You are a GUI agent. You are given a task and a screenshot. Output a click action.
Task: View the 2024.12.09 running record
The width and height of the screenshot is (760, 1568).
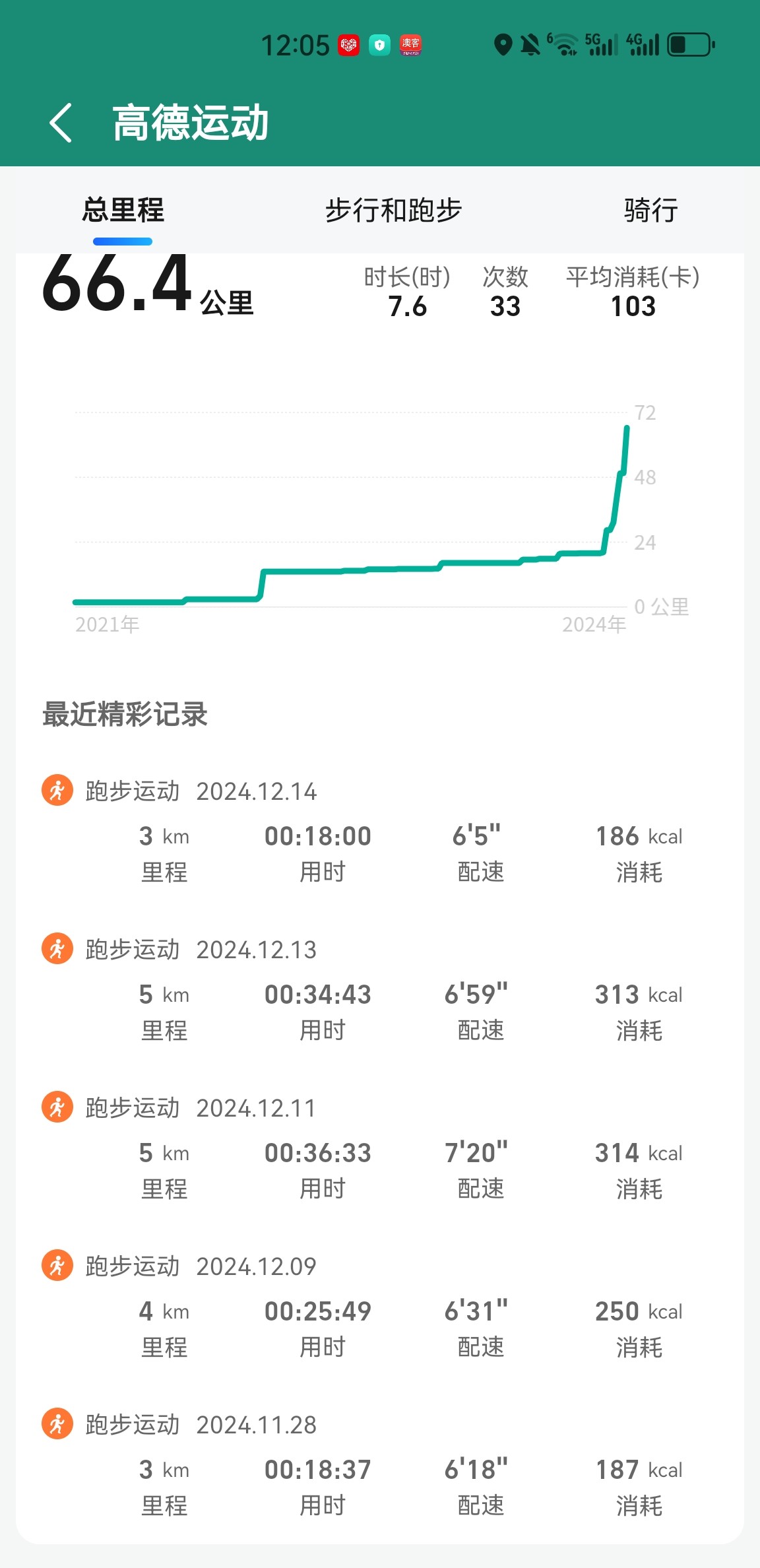click(380, 1306)
